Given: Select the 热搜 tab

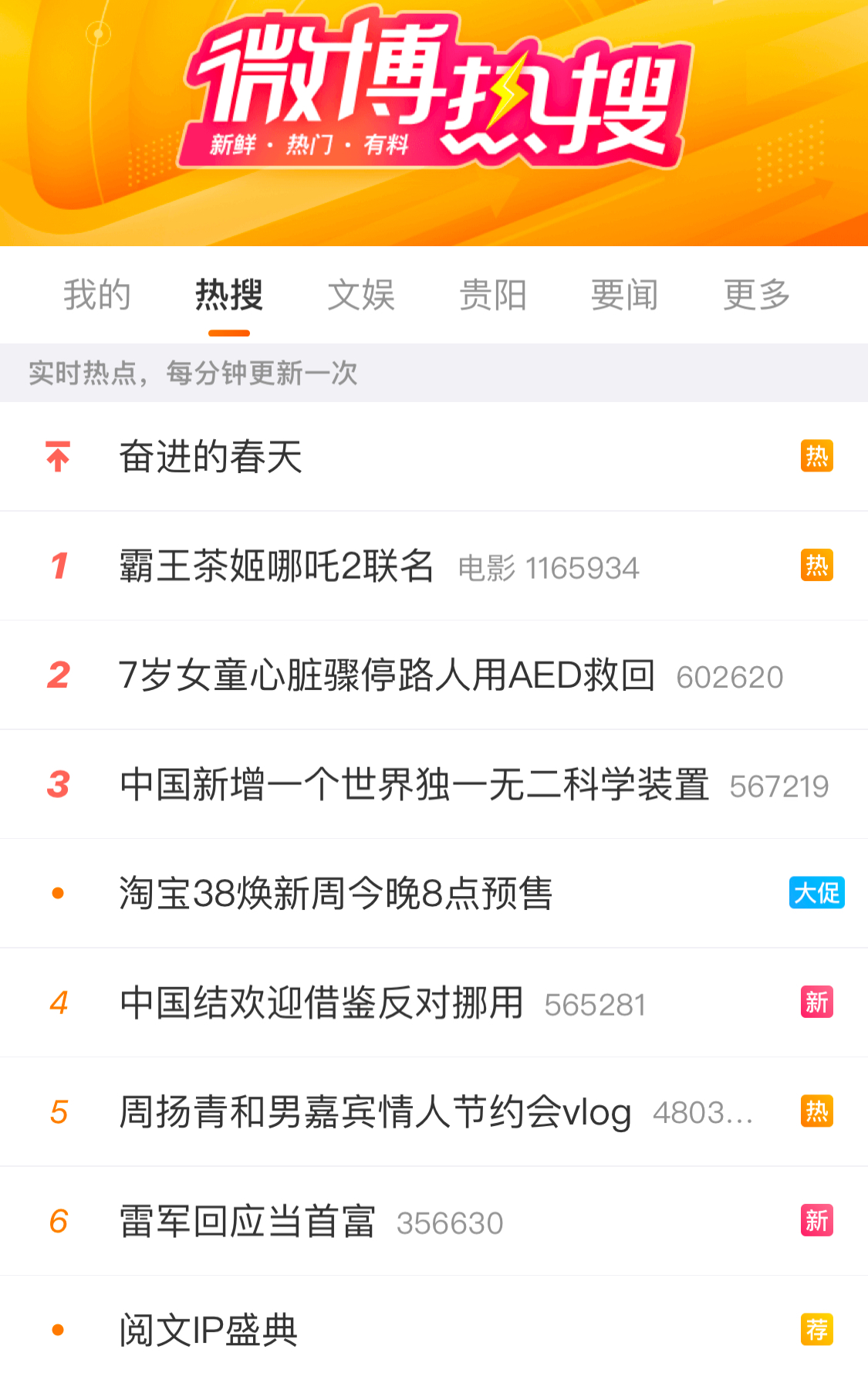Looking at the screenshot, I should (229, 295).
